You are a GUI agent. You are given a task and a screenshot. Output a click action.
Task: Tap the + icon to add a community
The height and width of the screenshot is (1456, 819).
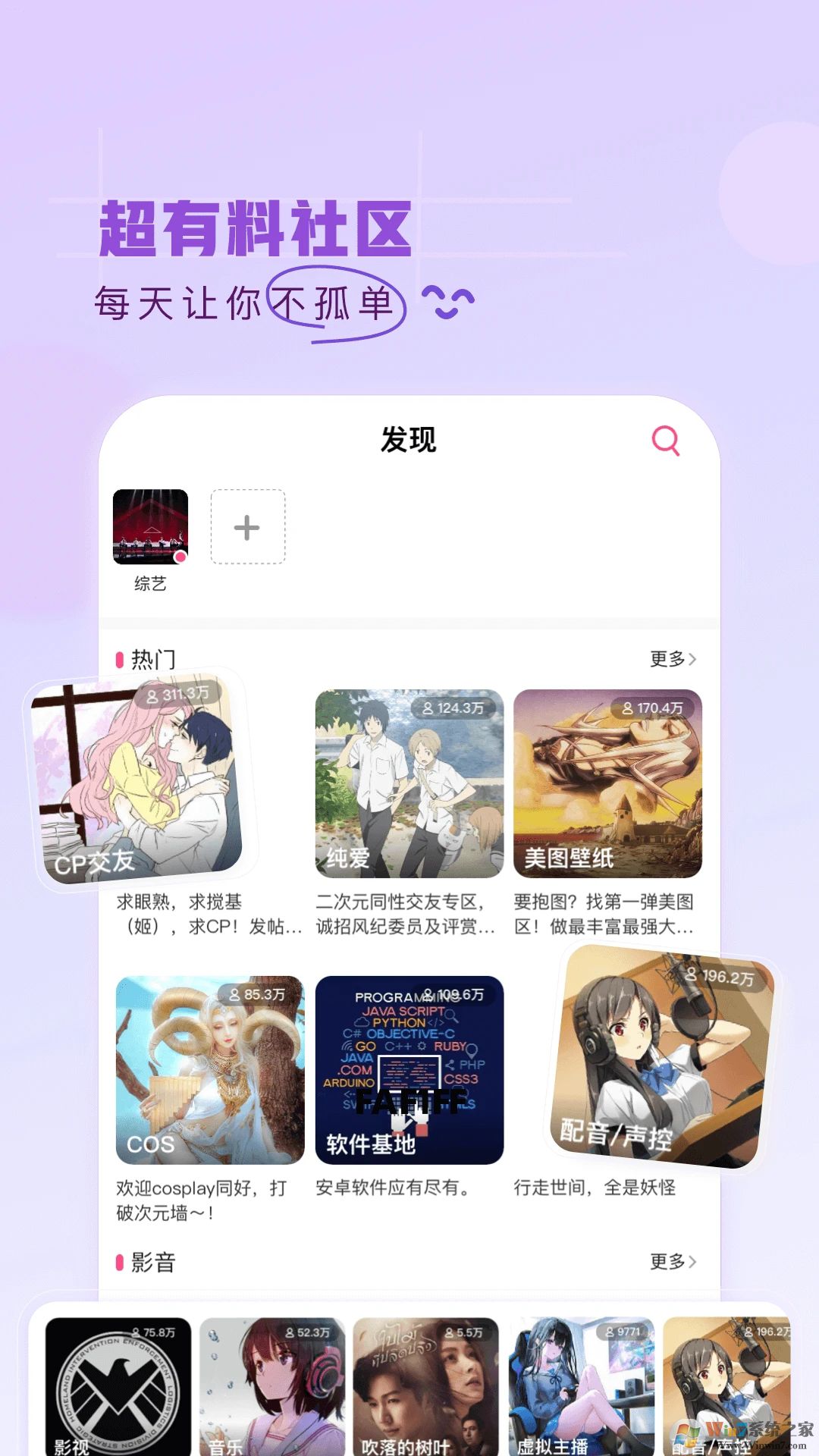[x=246, y=526]
